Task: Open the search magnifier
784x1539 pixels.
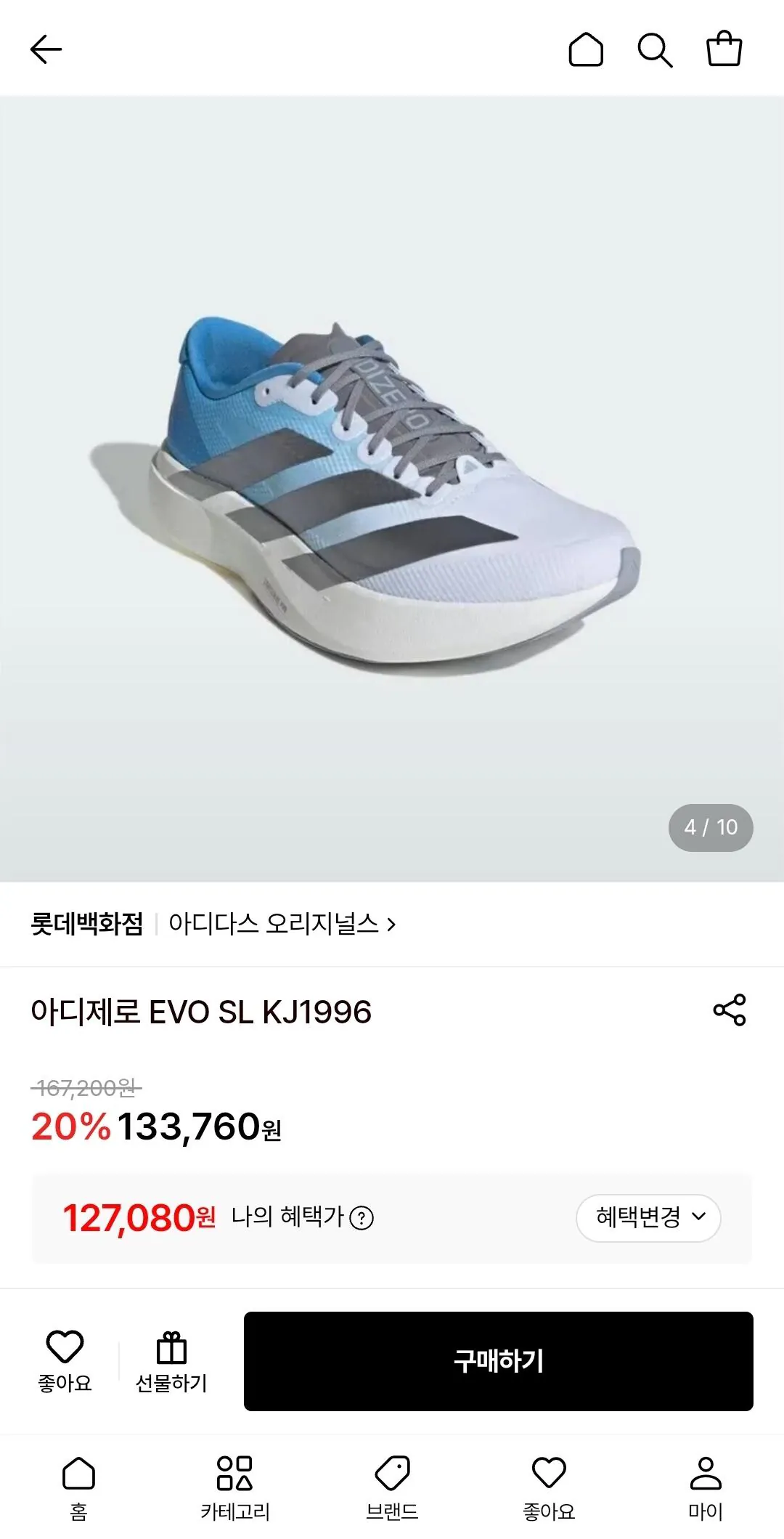Action: (655, 49)
